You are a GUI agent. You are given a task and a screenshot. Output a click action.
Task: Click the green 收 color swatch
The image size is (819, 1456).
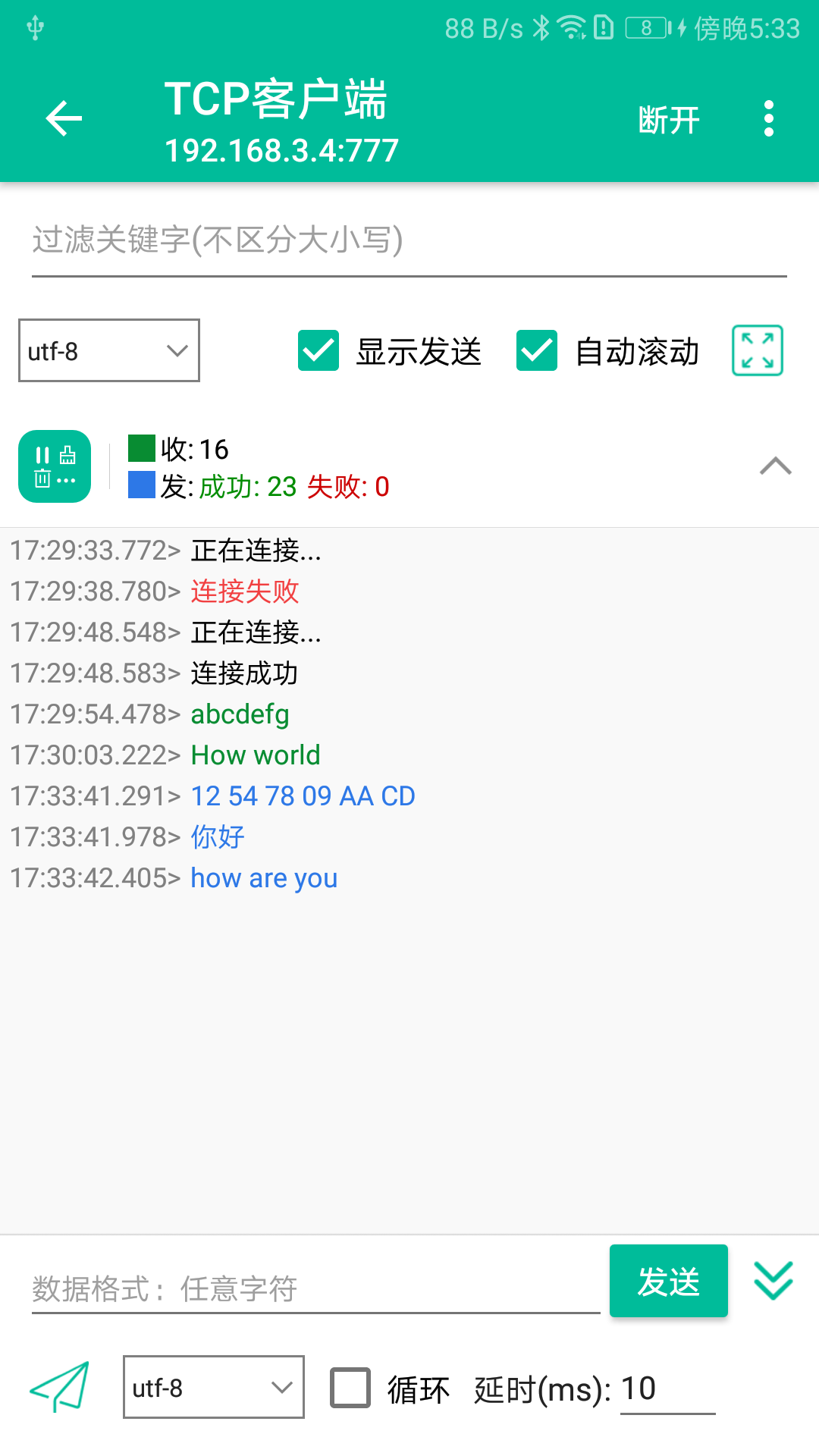143,449
